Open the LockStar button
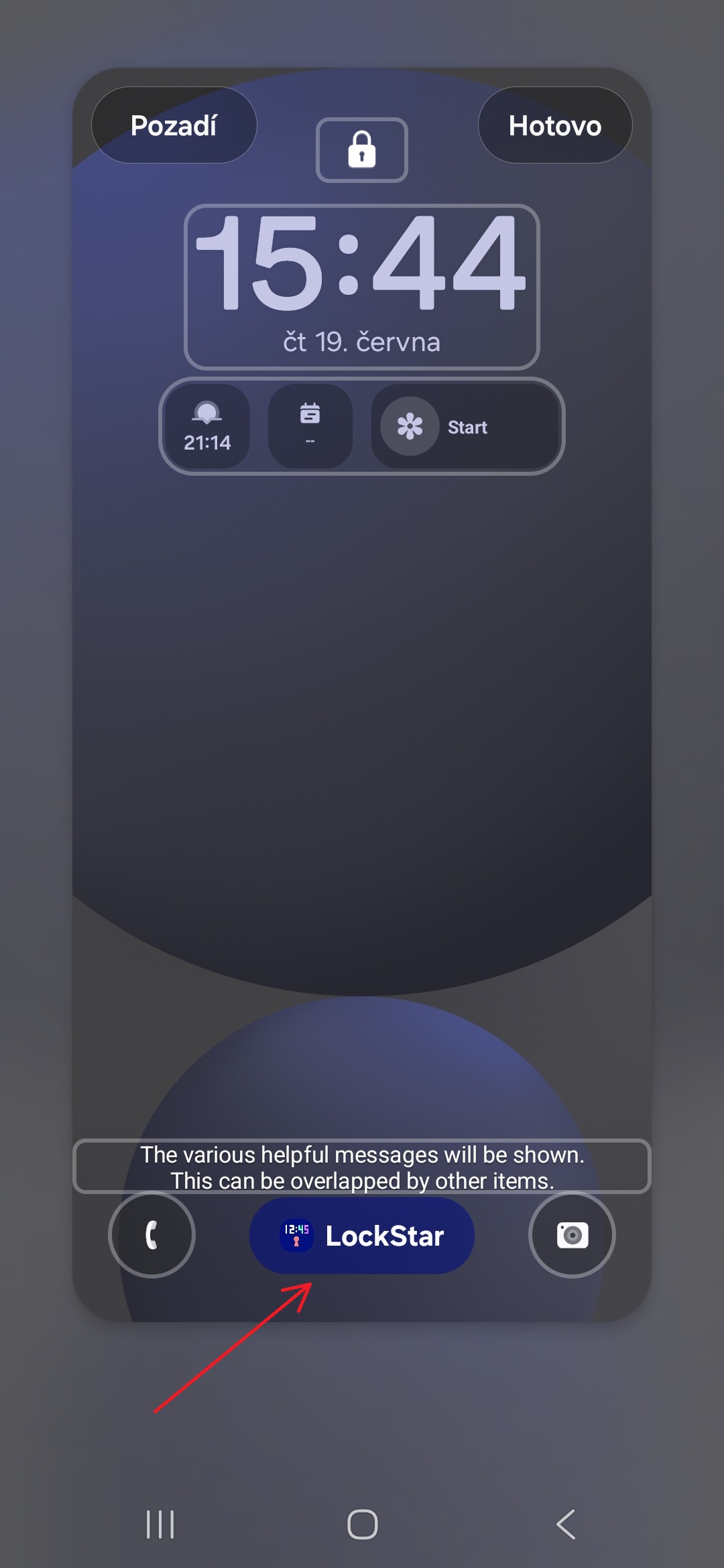724x1568 pixels. tap(362, 1236)
